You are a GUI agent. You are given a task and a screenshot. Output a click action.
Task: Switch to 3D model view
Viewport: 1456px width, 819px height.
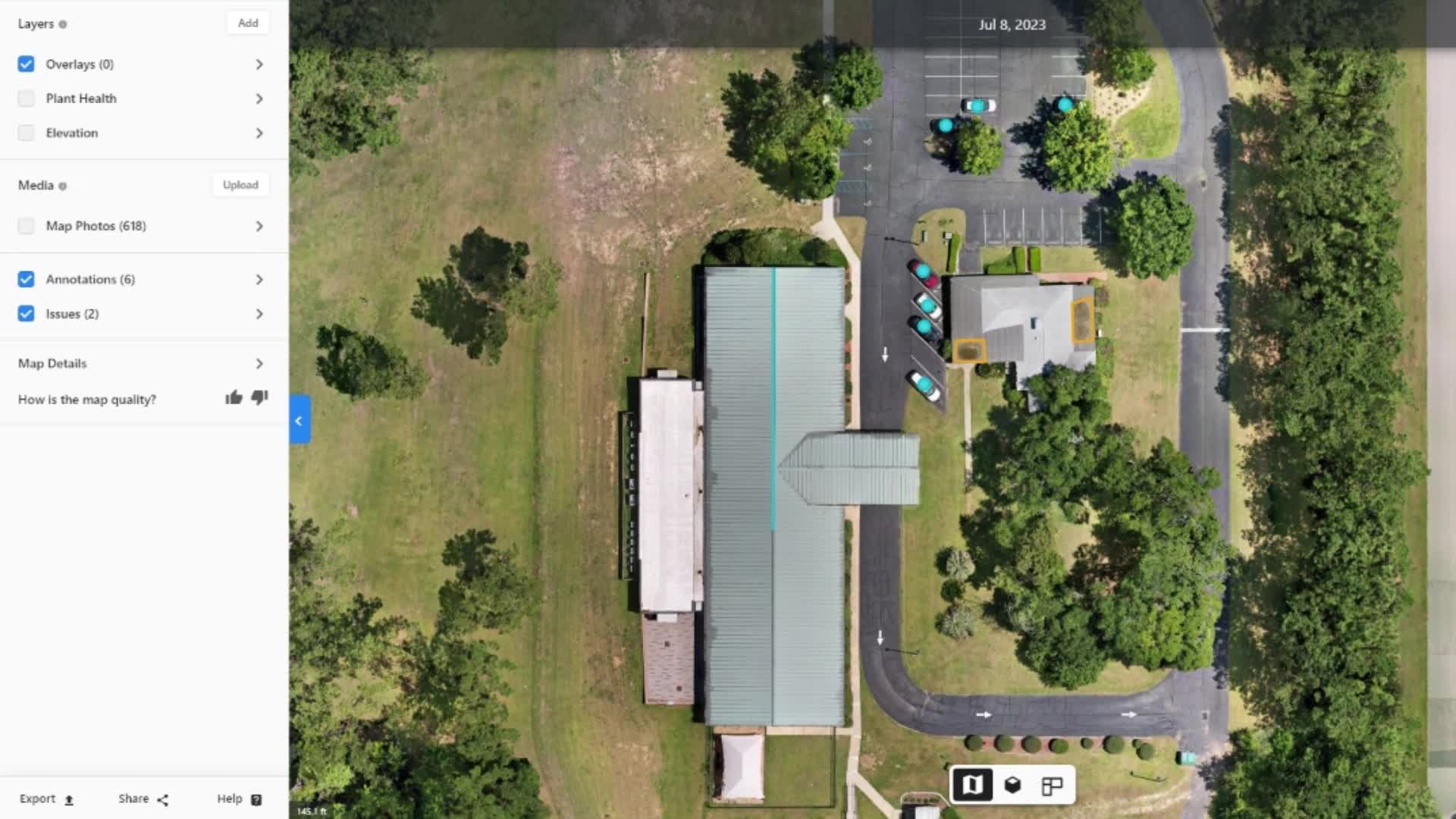tap(1012, 785)
